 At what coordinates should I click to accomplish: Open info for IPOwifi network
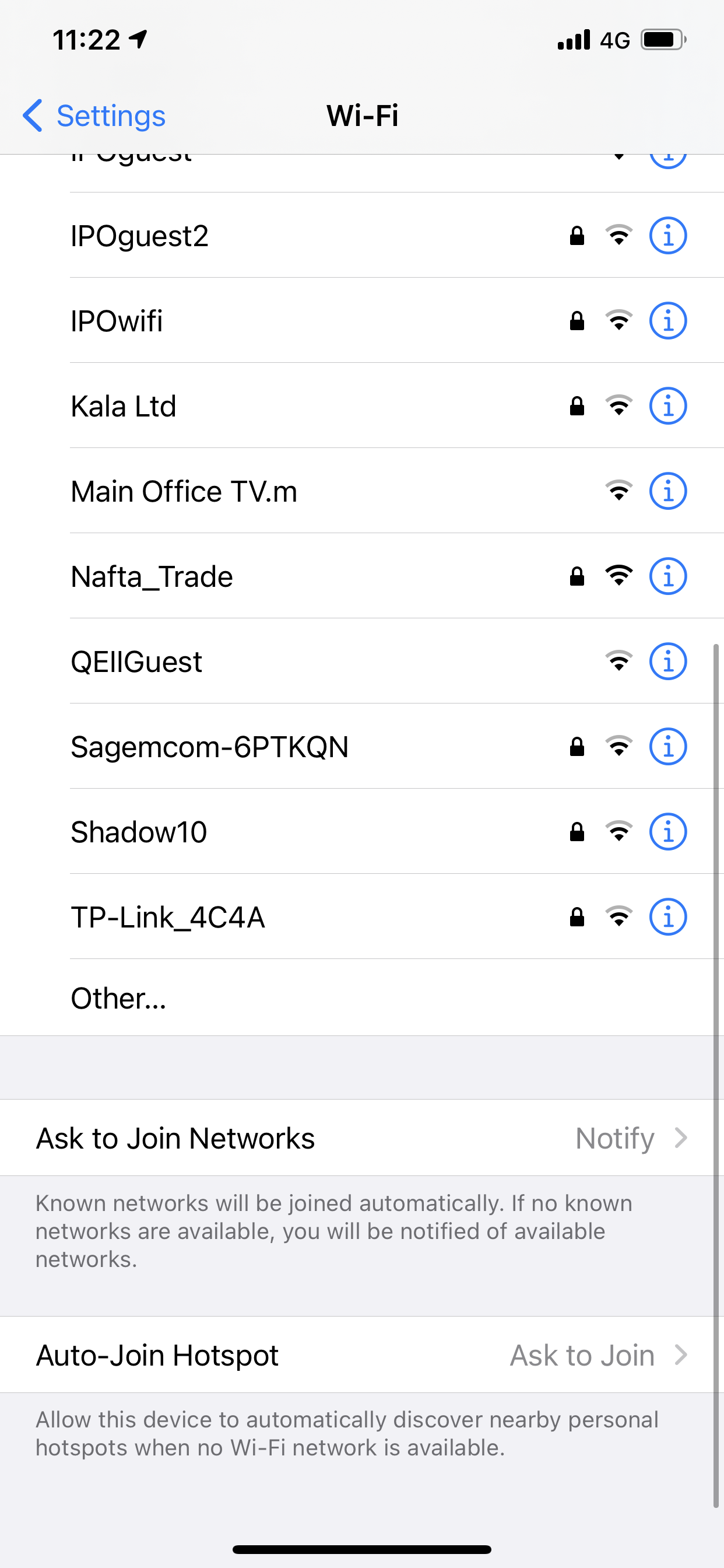coord(668,321)
